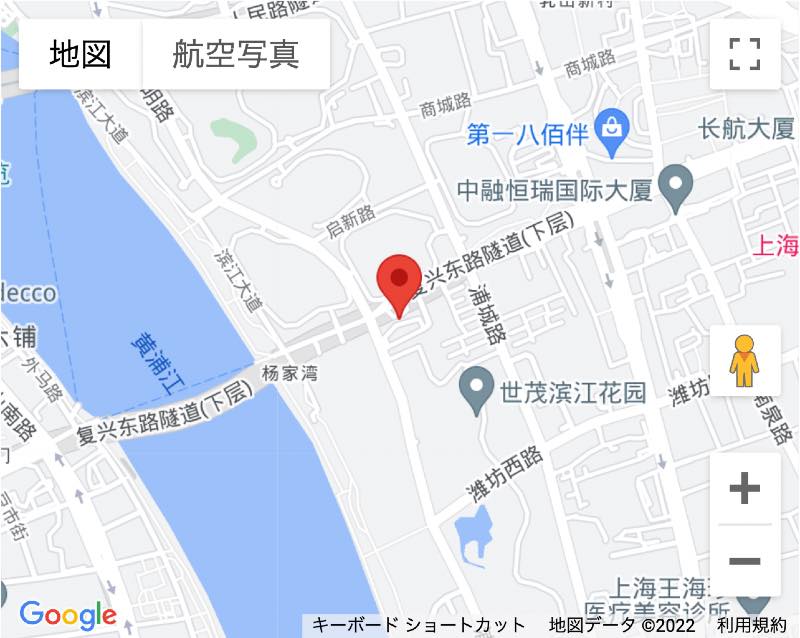Open 第一八佰伴 shopping place marker
This screenshot has width=800, height=638.
pos(609,133)
